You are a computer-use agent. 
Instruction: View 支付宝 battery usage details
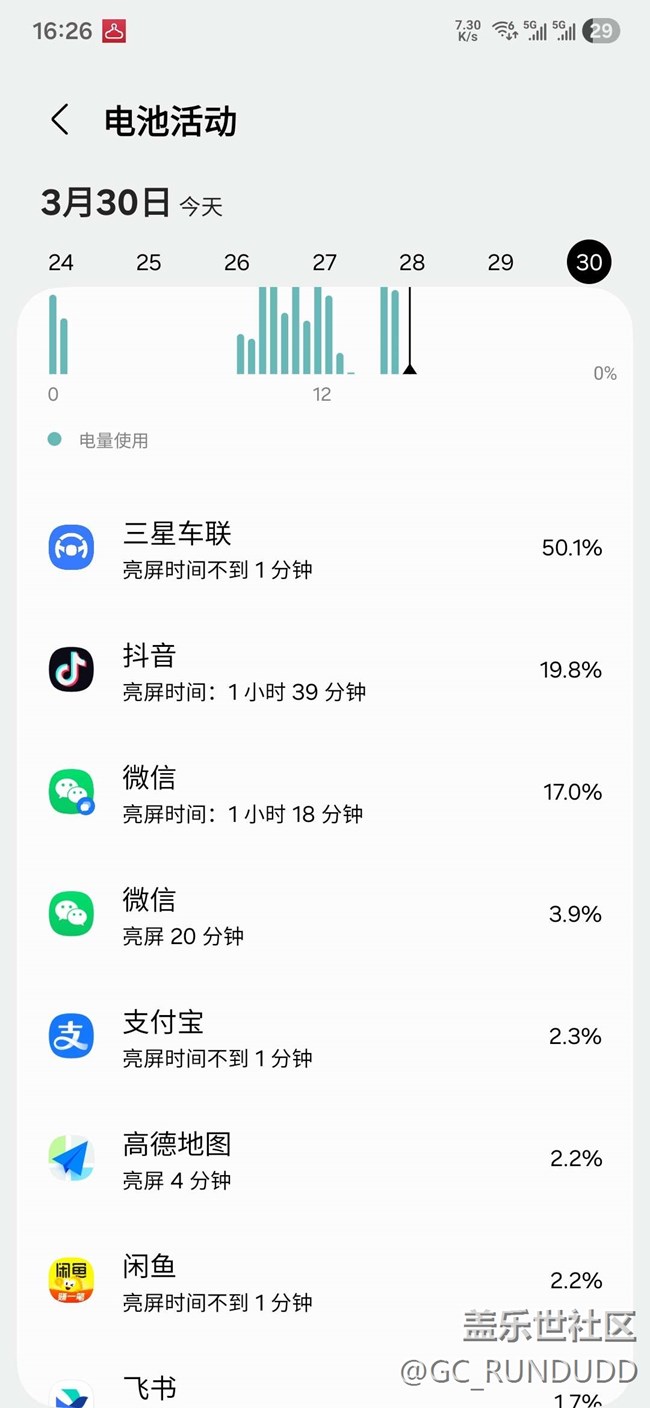[x=325, y=1036]
